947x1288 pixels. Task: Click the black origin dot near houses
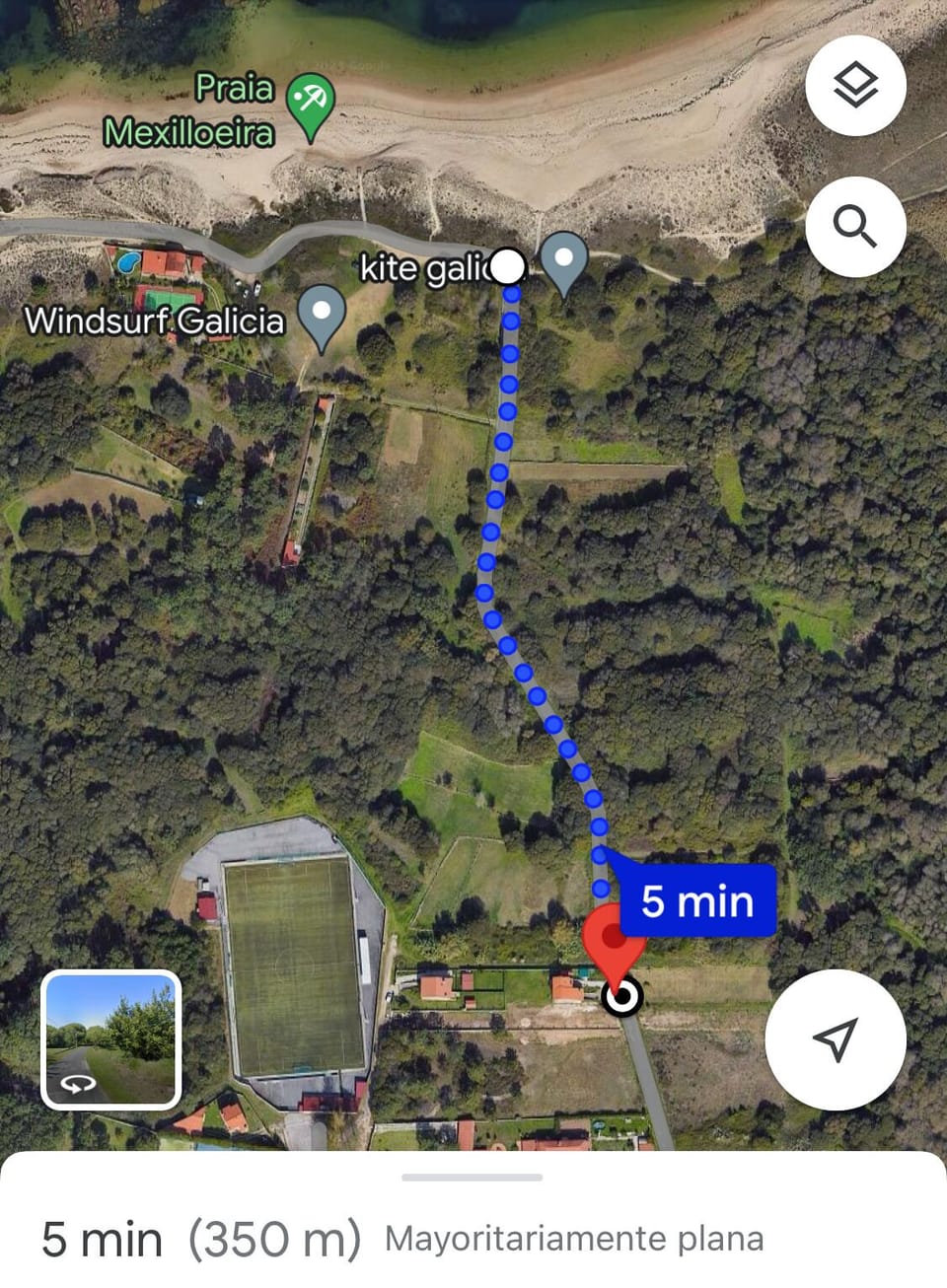(622, 999)
